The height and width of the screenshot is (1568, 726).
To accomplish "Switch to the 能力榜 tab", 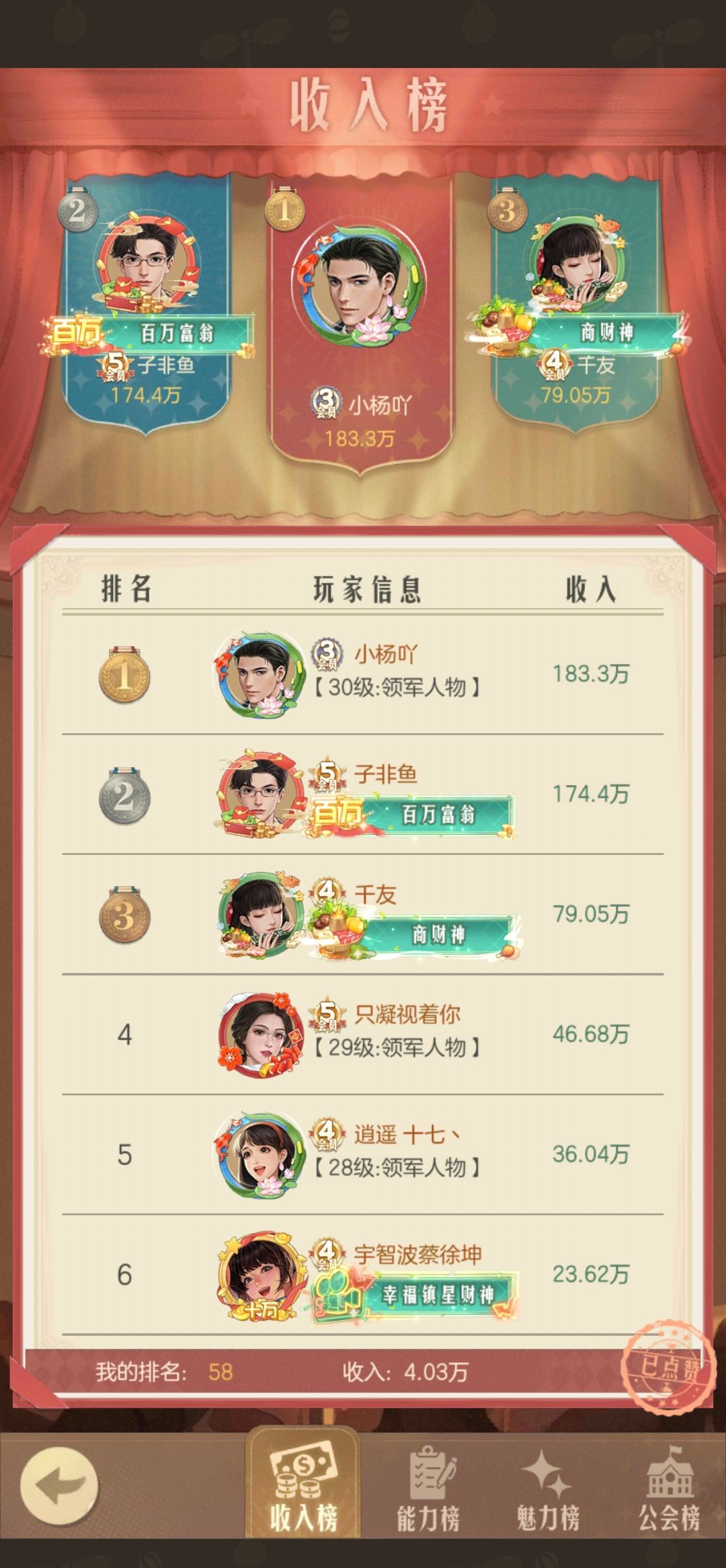I will [428, 1487].
